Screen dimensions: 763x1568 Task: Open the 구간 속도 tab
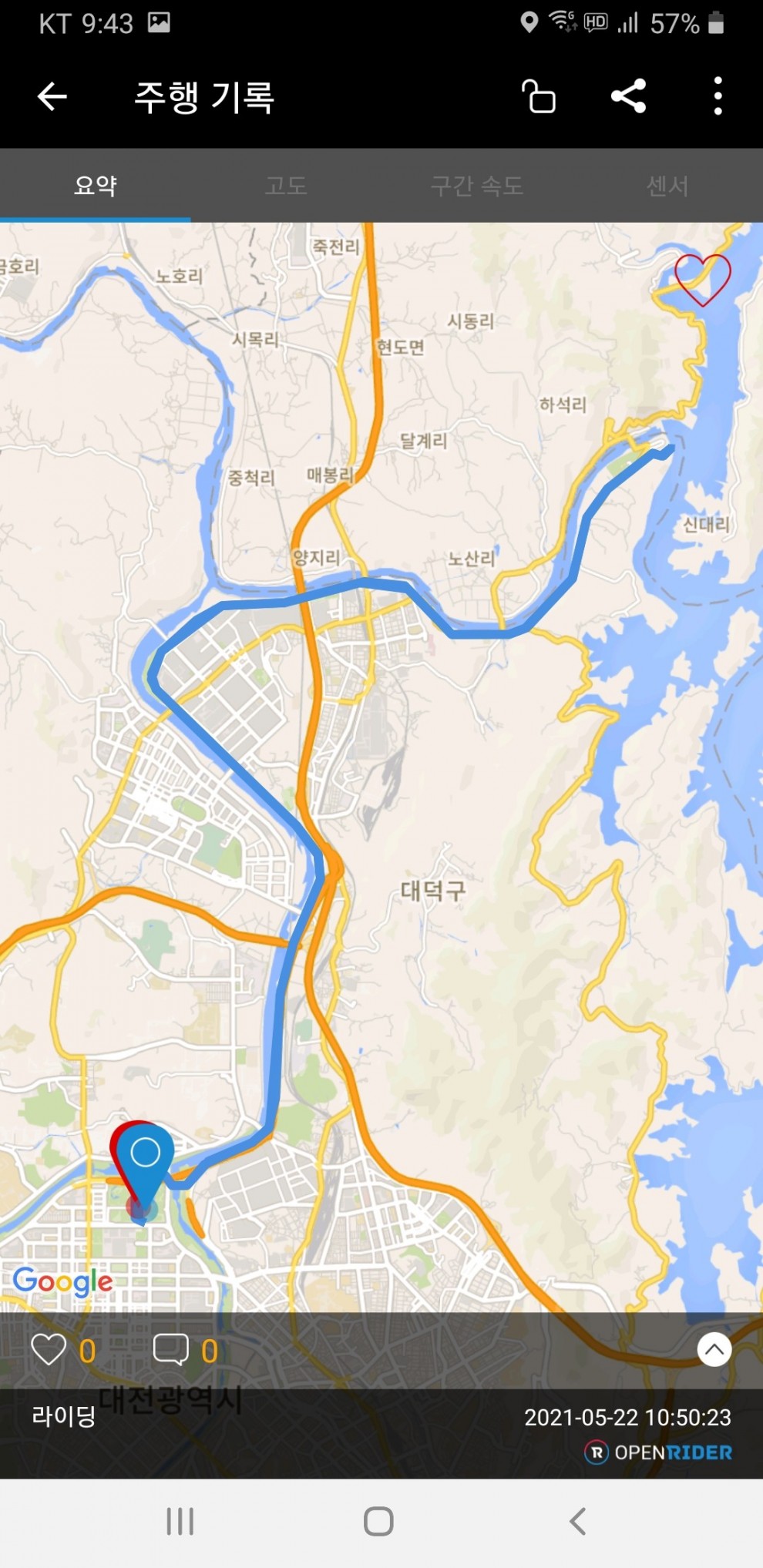(476, 186)
